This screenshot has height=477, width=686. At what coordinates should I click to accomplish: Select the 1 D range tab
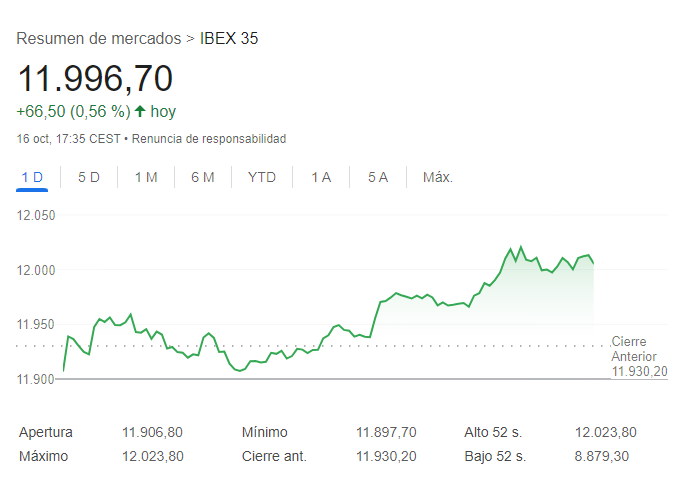pyautogui.click(x=32, y=177)
